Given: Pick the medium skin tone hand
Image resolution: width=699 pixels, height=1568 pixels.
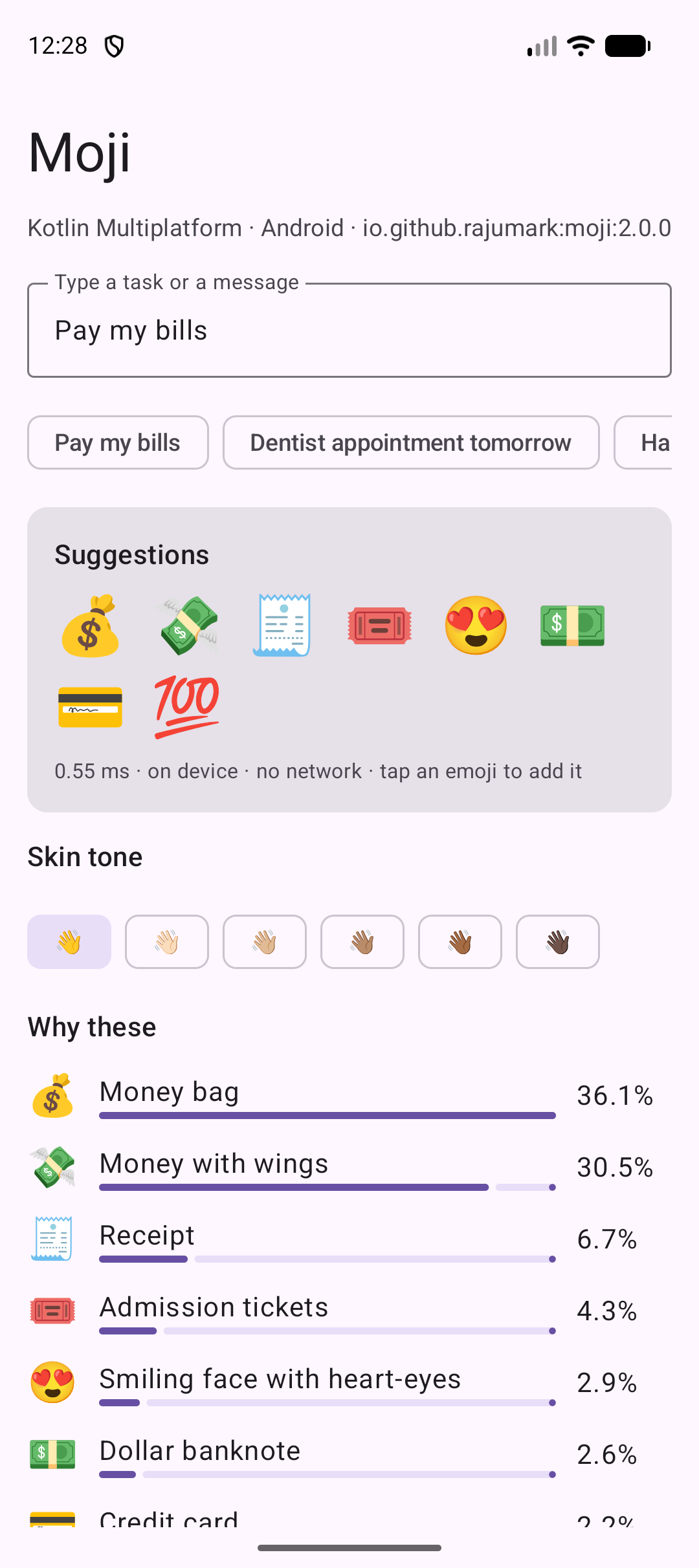Looking at the screenshot, I should coord(362,942).
